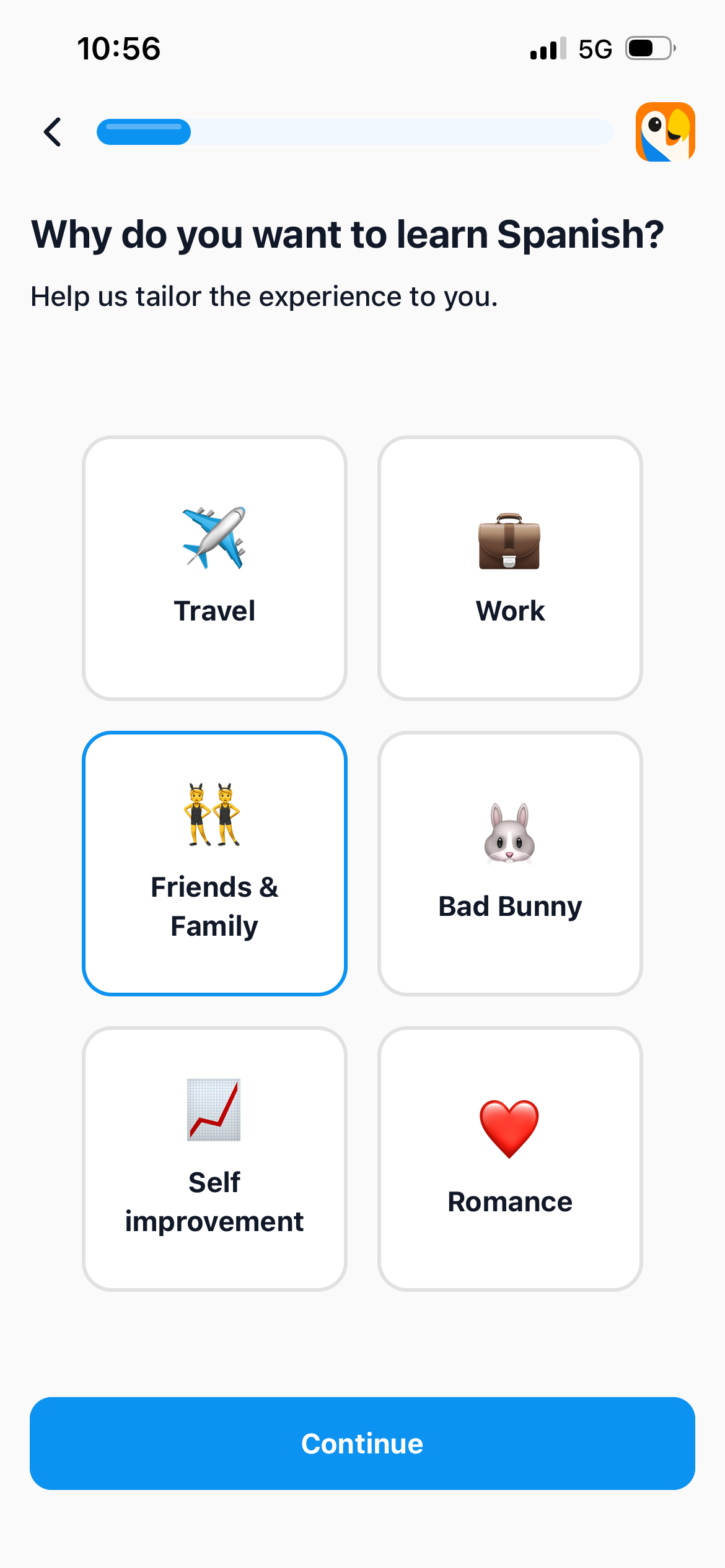The image size is (725, 1568).
Task: Click the parrot app logo
Action: [x=666, y=132]
